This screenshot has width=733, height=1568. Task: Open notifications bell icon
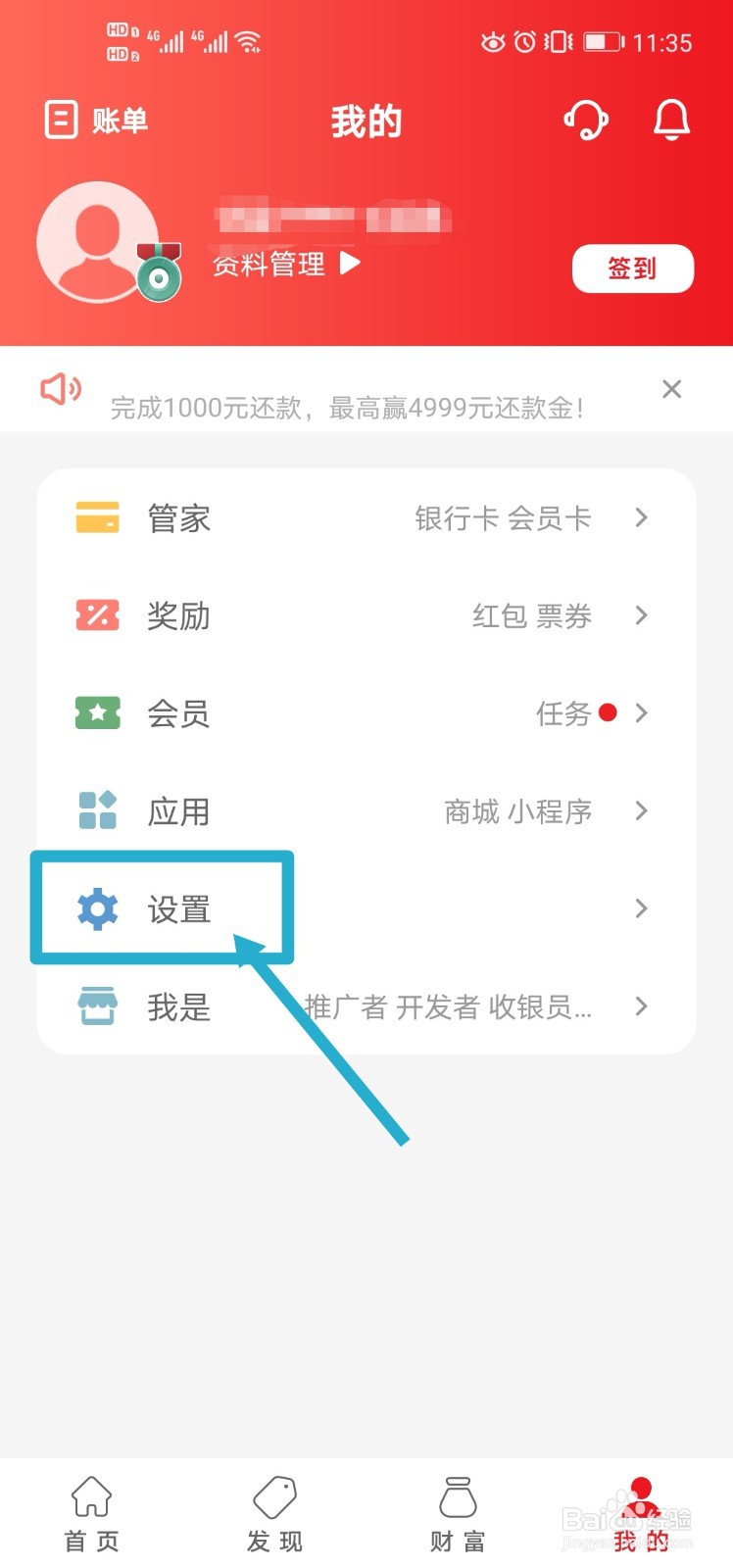click(670, 120)
